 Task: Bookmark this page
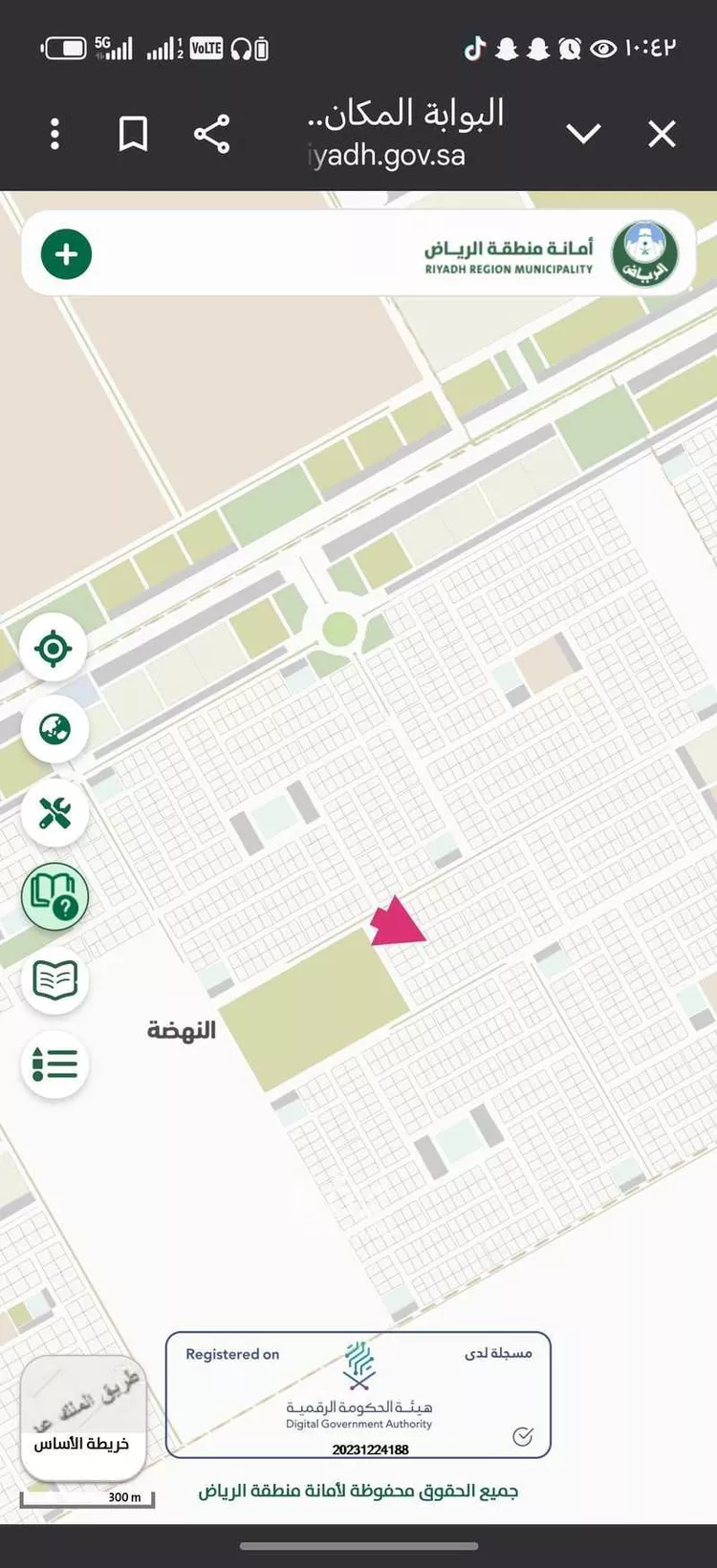133,134
